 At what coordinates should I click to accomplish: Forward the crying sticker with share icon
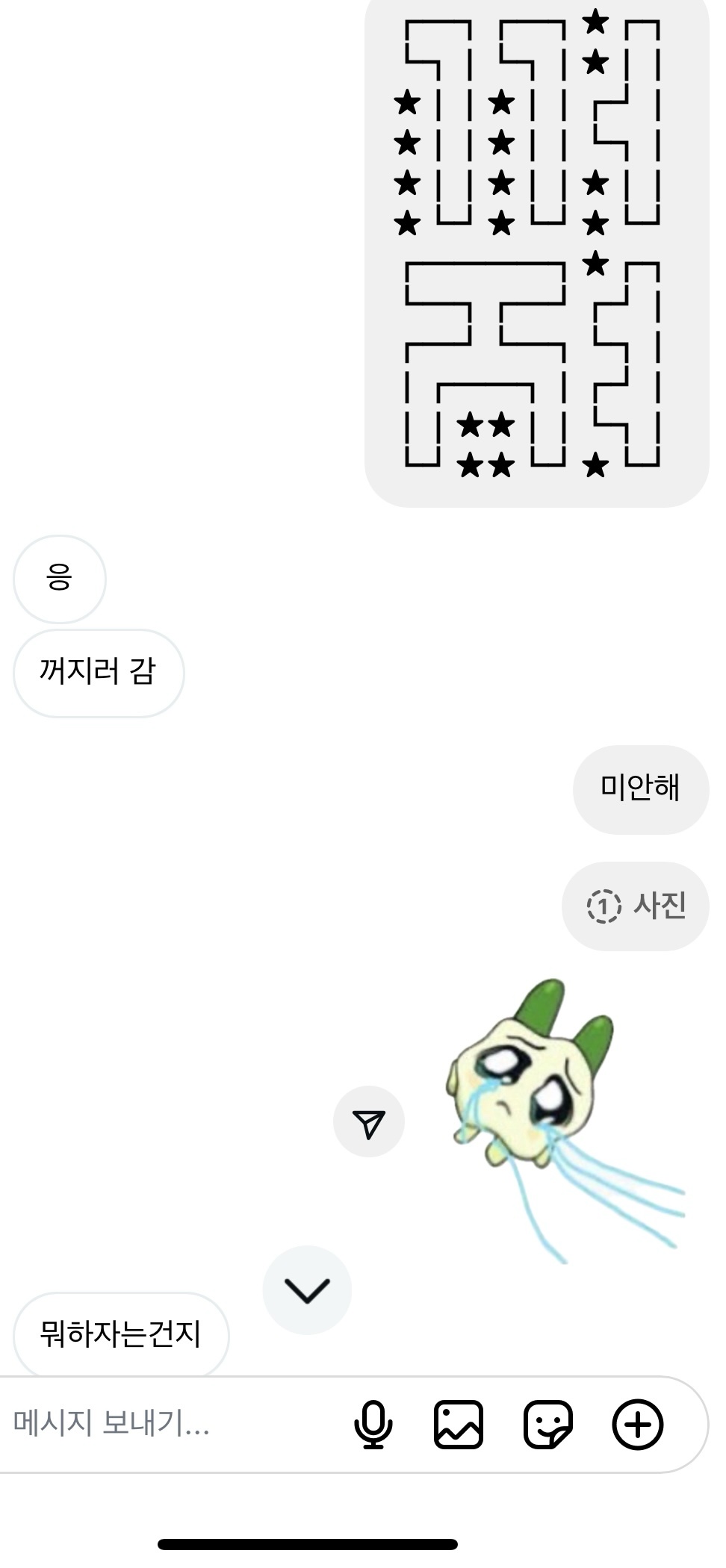(369, 1122)
